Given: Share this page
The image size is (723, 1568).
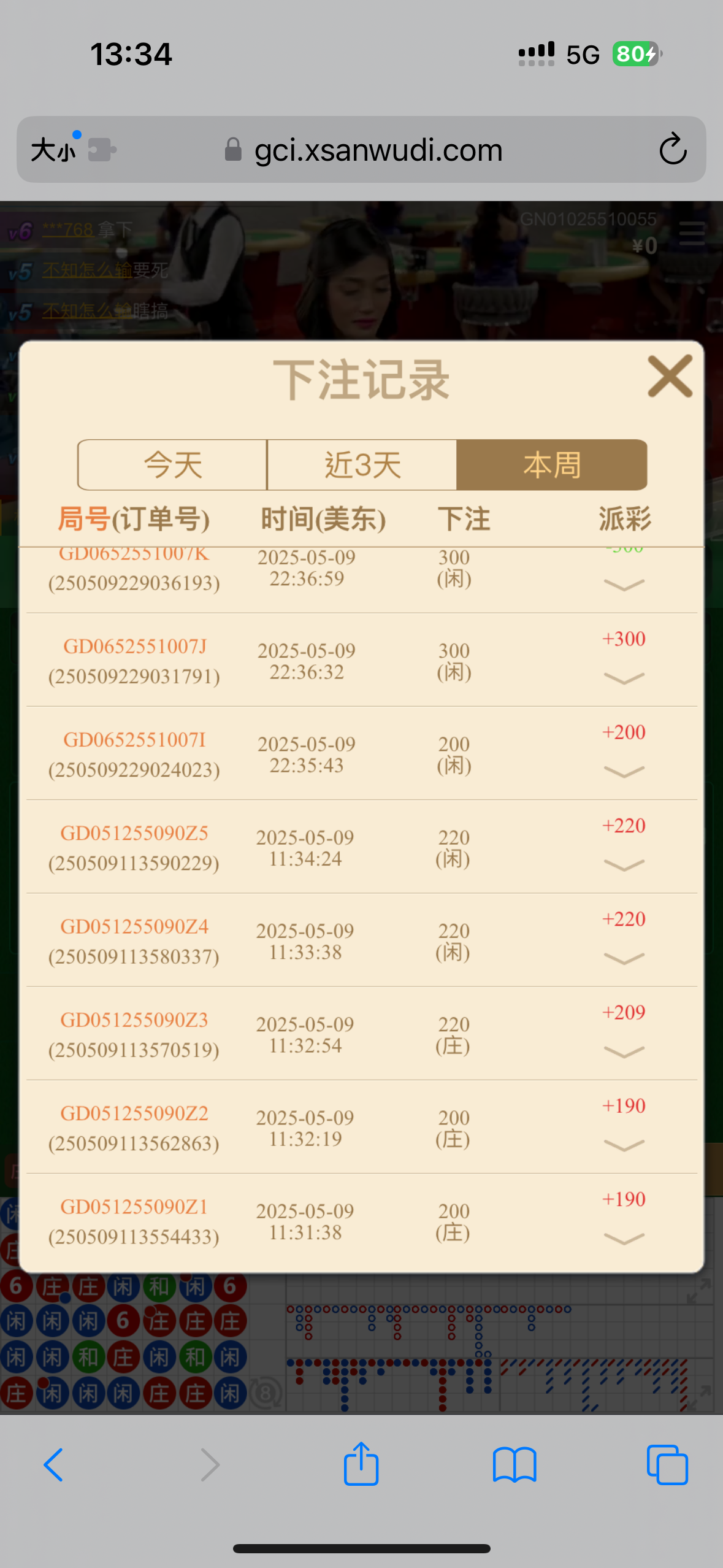Looking at the screenshot, I should [x=361, y=1465].
